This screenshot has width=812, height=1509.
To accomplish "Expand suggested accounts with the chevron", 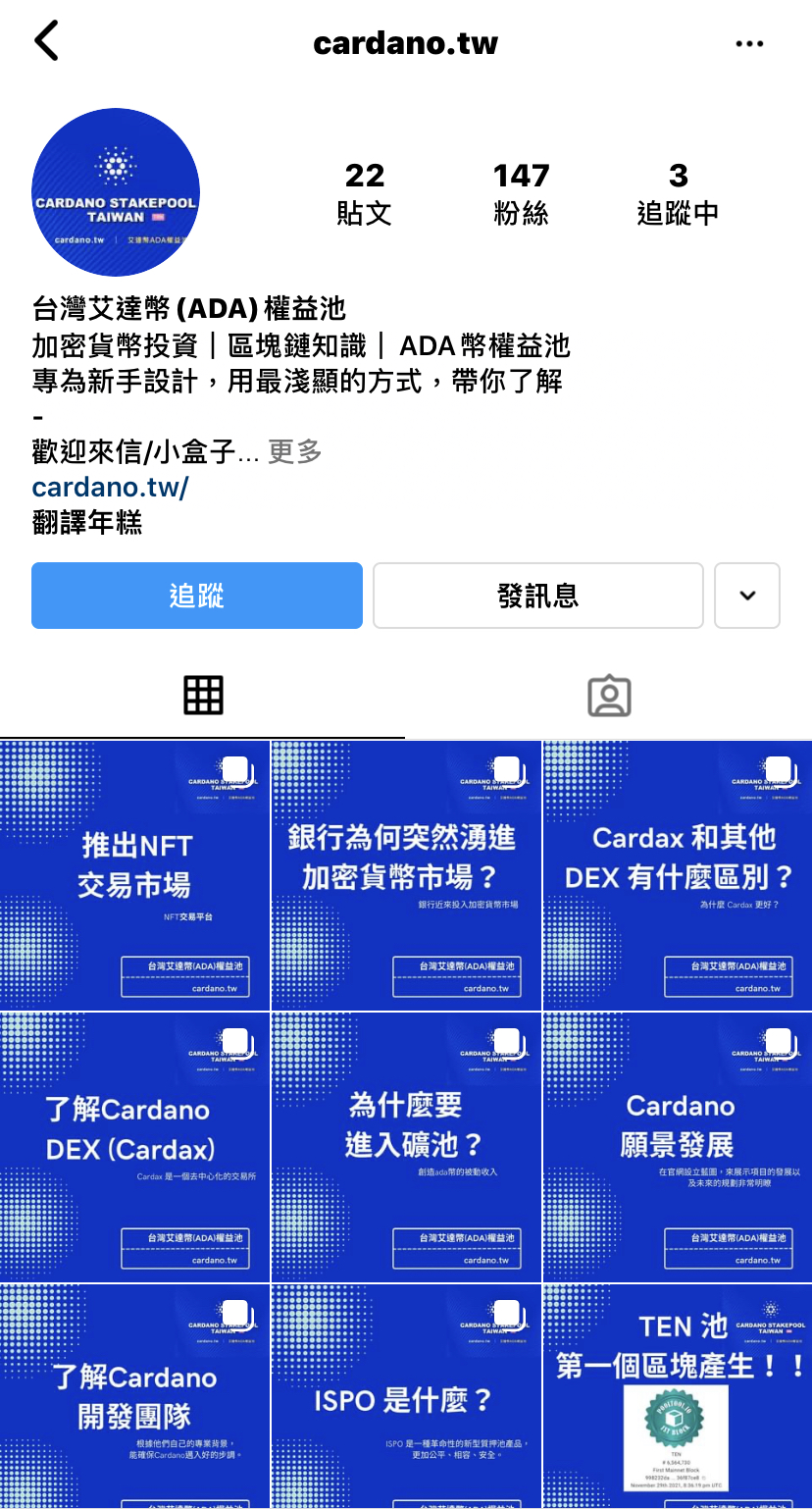I will tap(747, 596).
